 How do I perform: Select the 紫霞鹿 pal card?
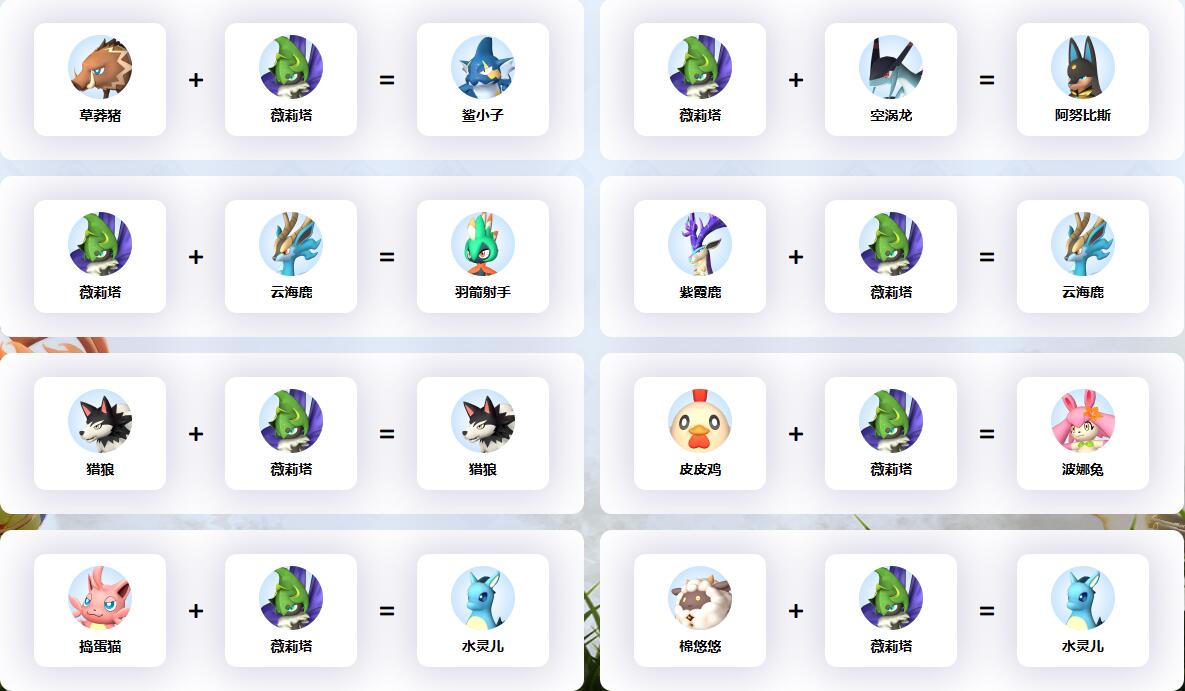click(700, 257)
